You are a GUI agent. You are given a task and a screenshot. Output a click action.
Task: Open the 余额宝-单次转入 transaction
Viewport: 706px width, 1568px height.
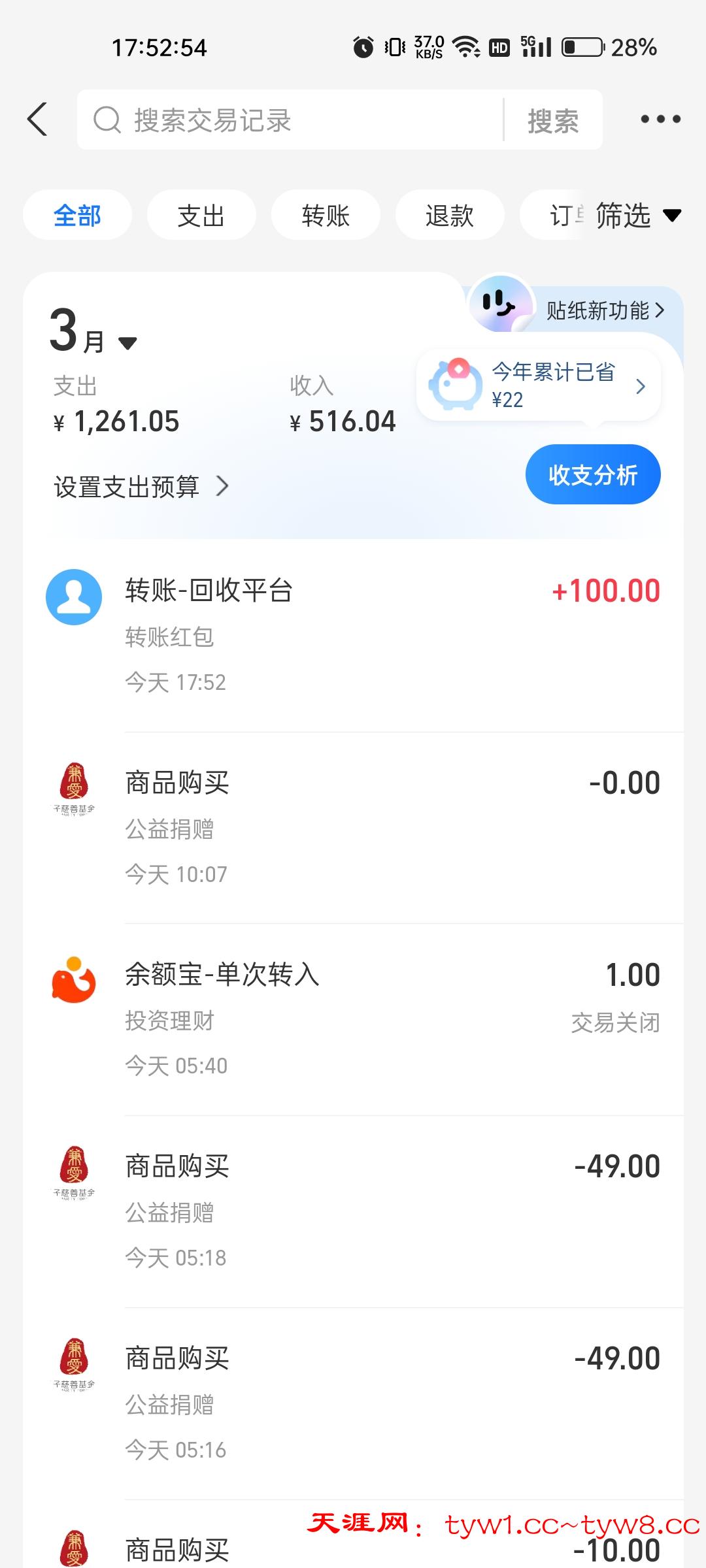click(x=353, y=1019)
